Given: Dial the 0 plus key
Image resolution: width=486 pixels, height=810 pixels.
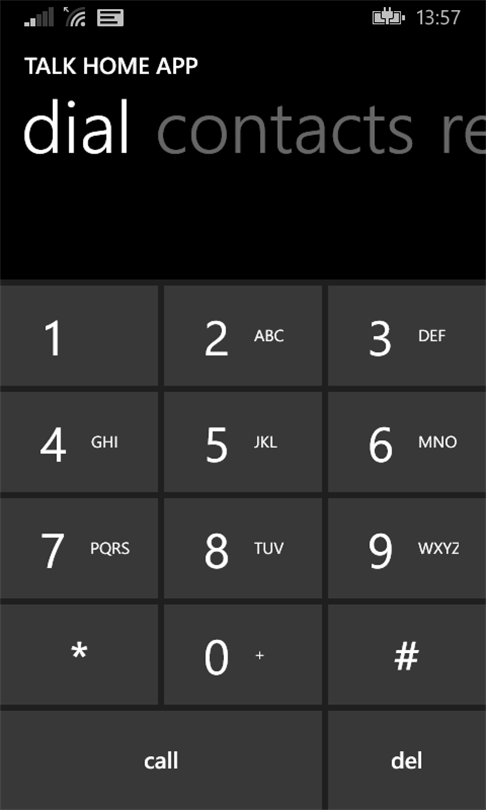Looking at the screenshot, I should click(243, 655).
